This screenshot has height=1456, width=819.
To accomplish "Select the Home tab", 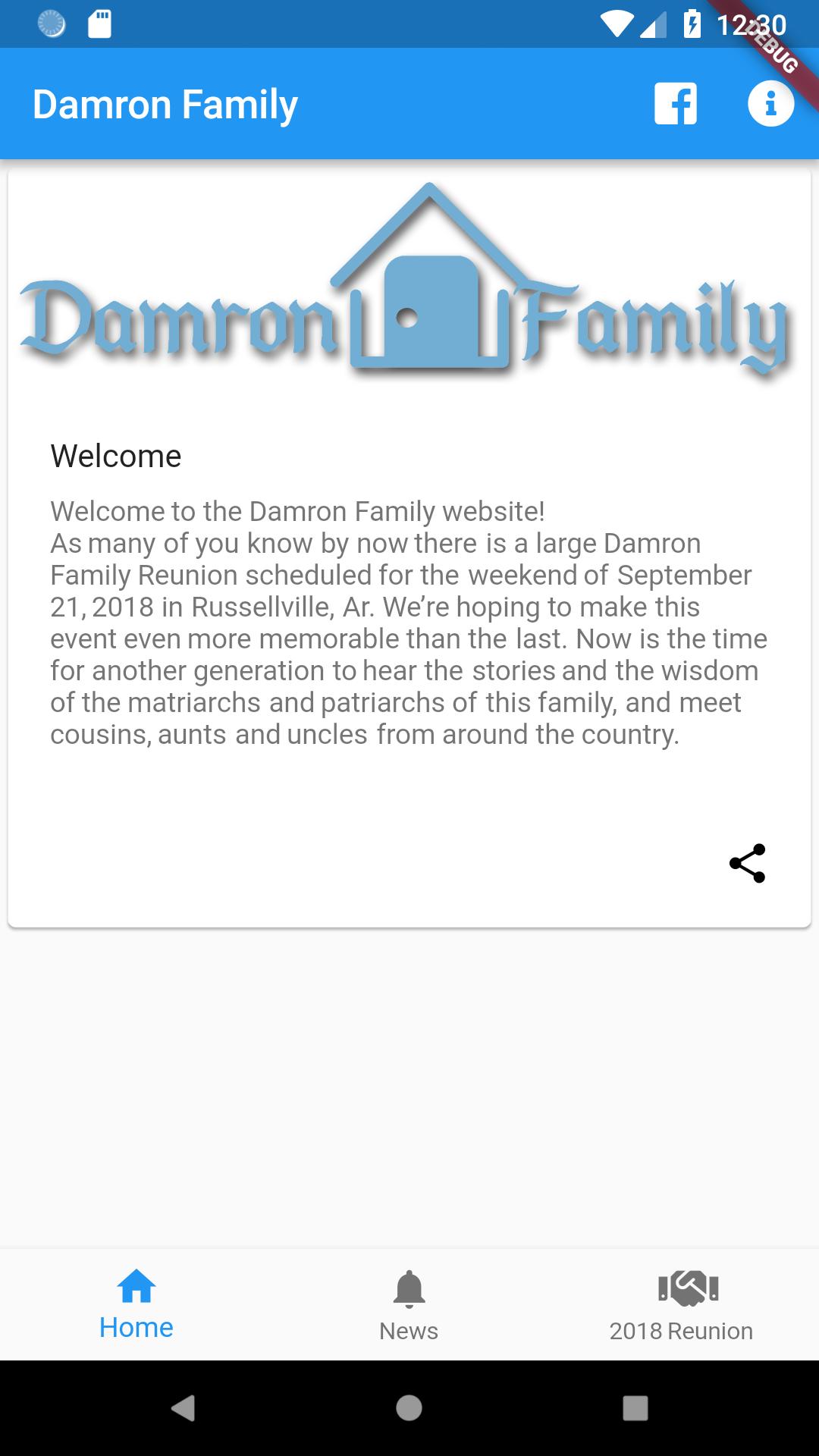I will tap(136, 1304).
